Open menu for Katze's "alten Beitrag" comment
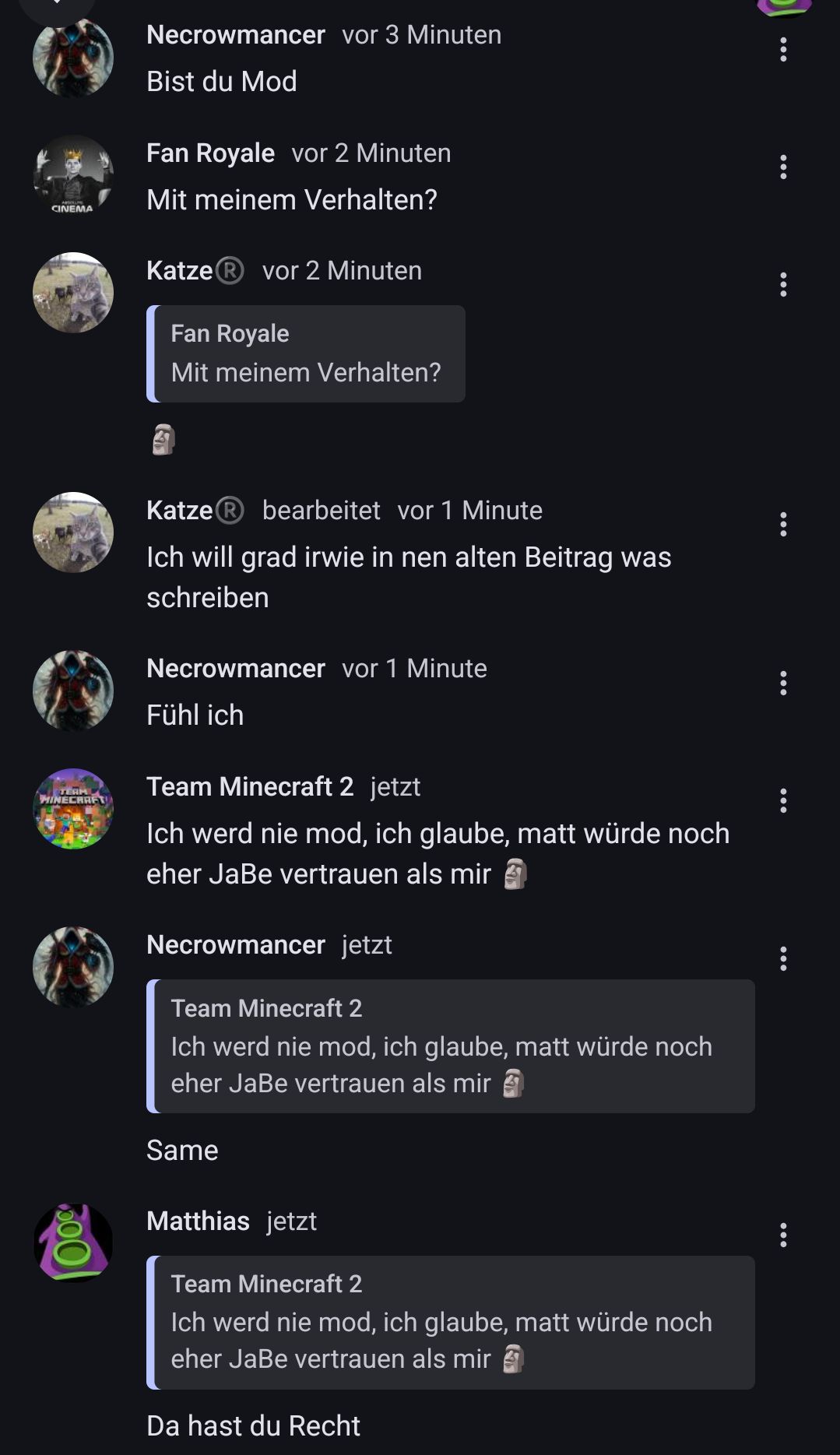This screenshot has height=1455, width=840. tap(783, 525)
